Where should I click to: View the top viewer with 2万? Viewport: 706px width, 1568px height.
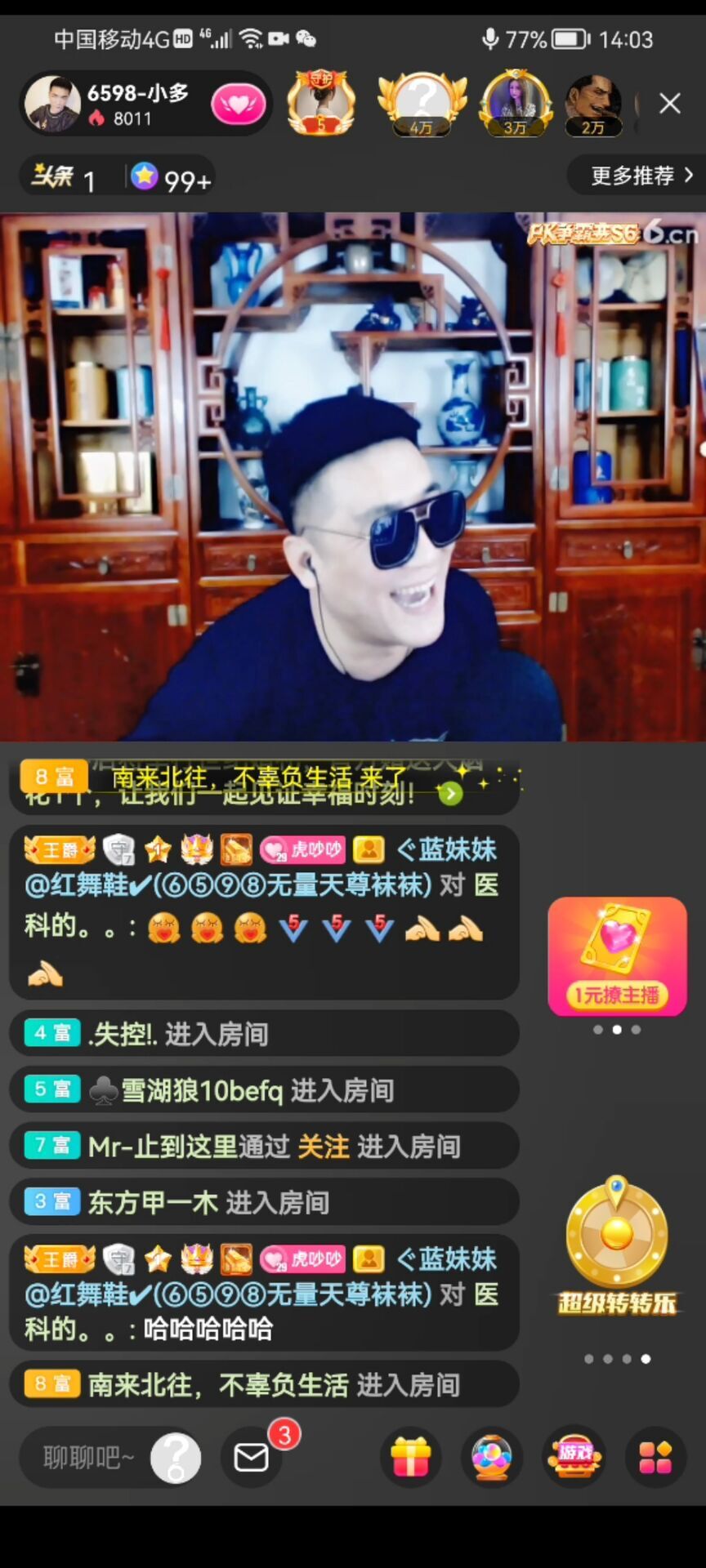click(x=594, y=103)
